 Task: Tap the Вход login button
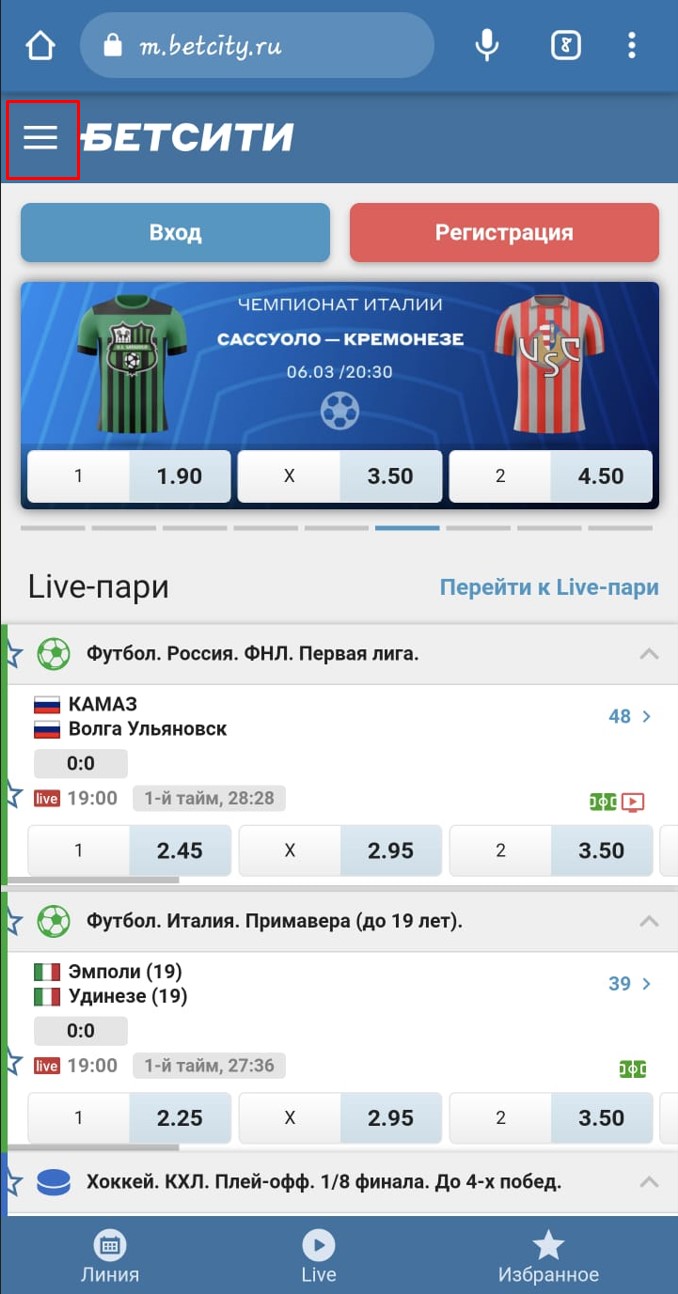[x=175, y=233]
